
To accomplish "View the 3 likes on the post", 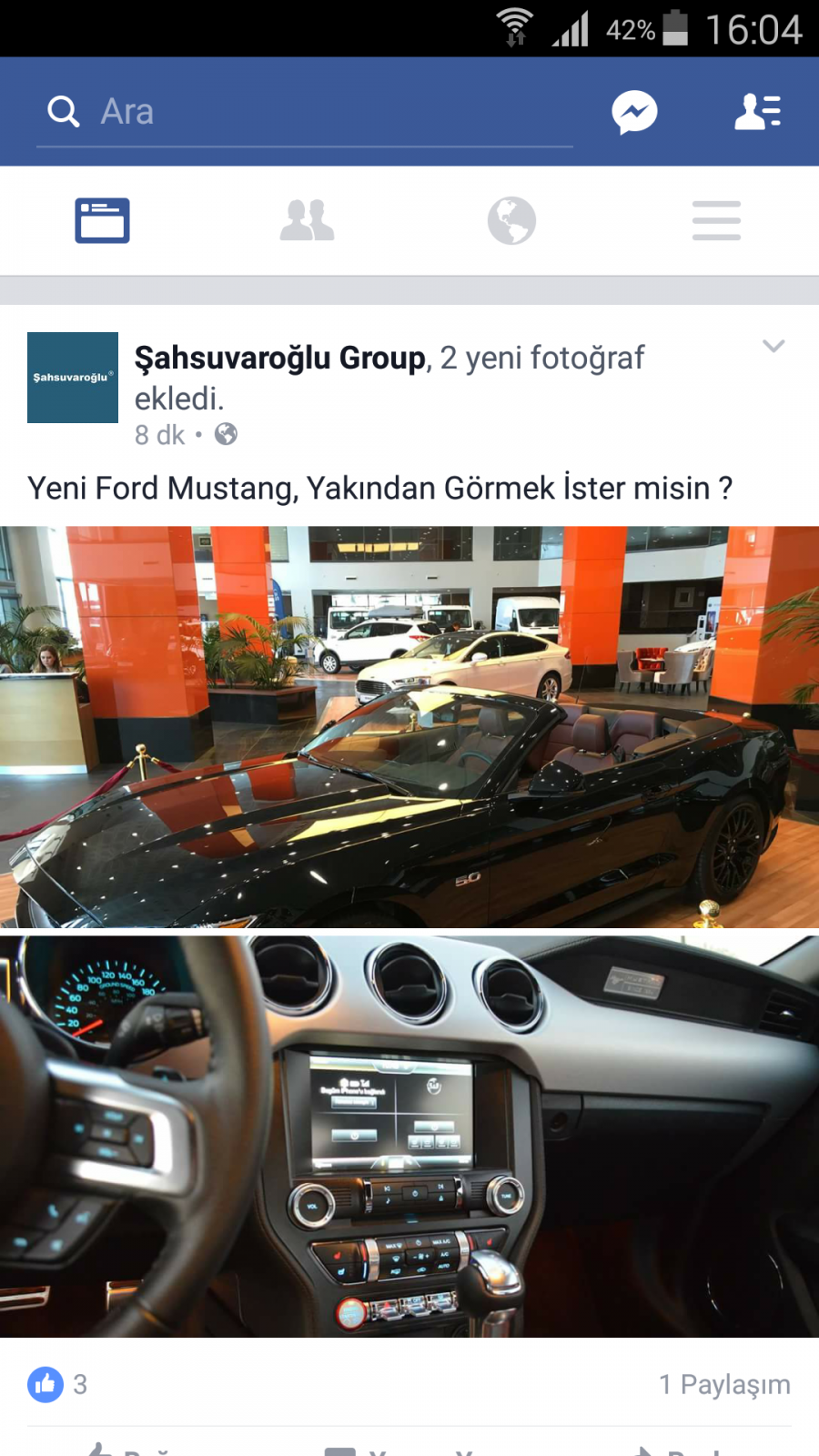I will click(x=58, y=1384).
